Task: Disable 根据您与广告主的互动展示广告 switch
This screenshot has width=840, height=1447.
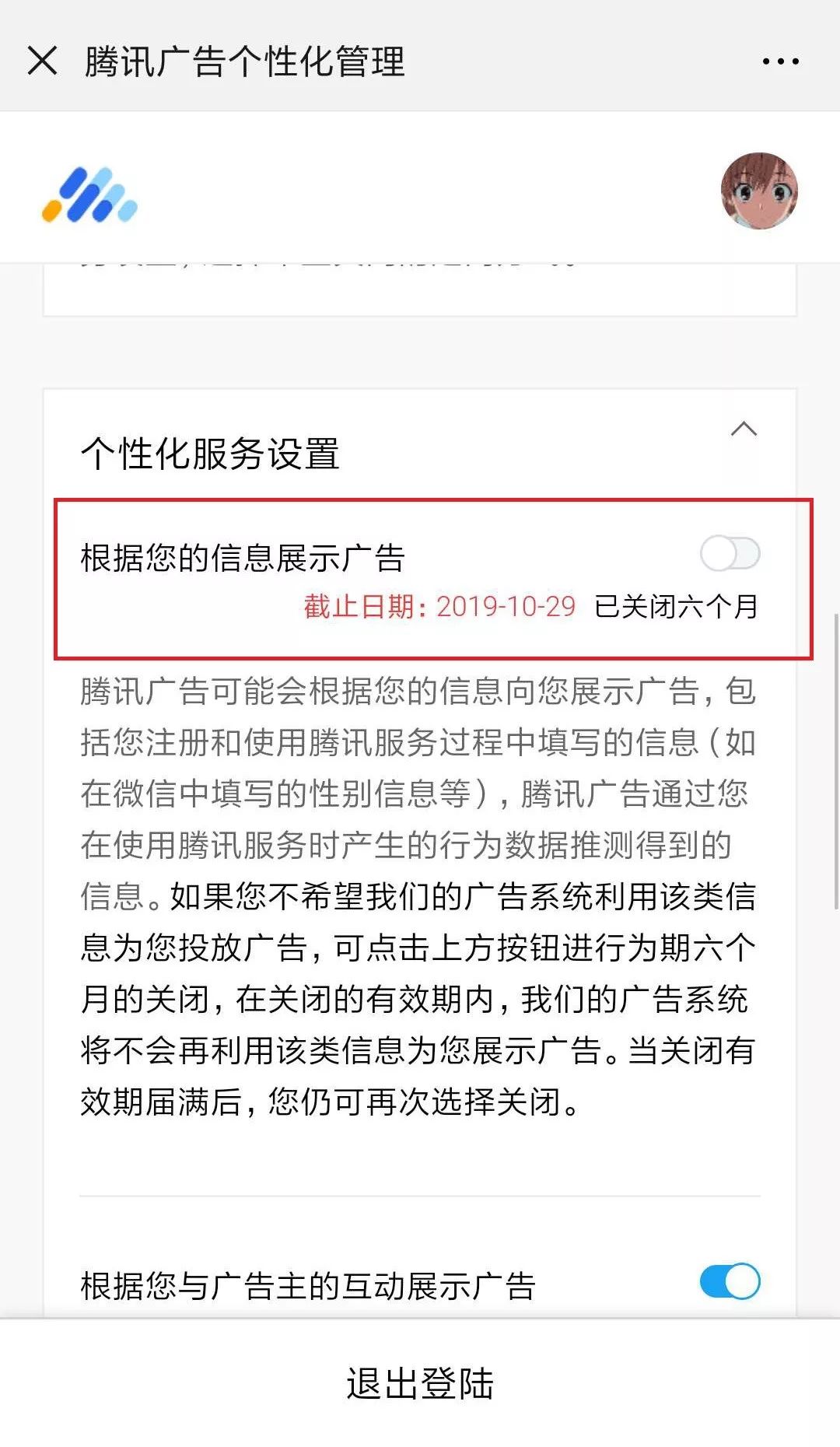Action: 730,1281
